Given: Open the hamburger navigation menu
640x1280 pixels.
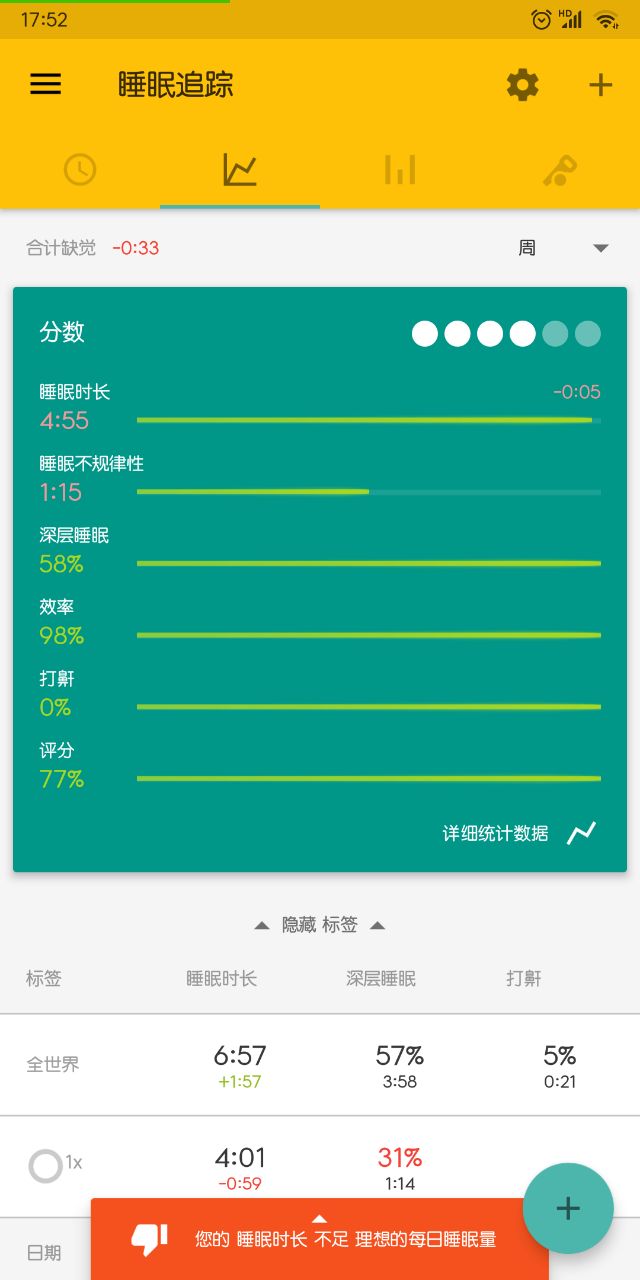Looking at the screenshot, I should 46,85.
